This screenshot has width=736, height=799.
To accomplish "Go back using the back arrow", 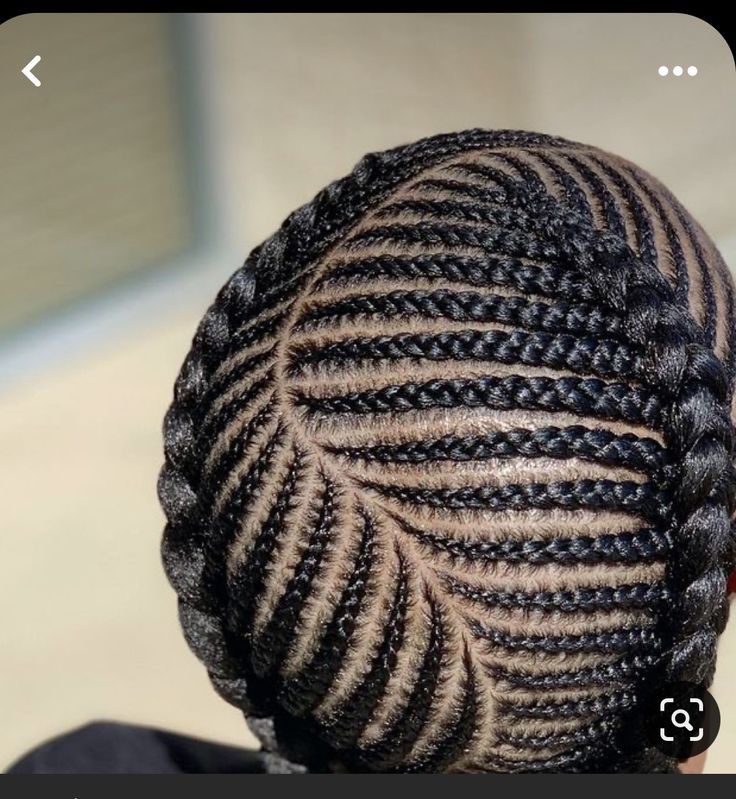I will pos(32,71).
